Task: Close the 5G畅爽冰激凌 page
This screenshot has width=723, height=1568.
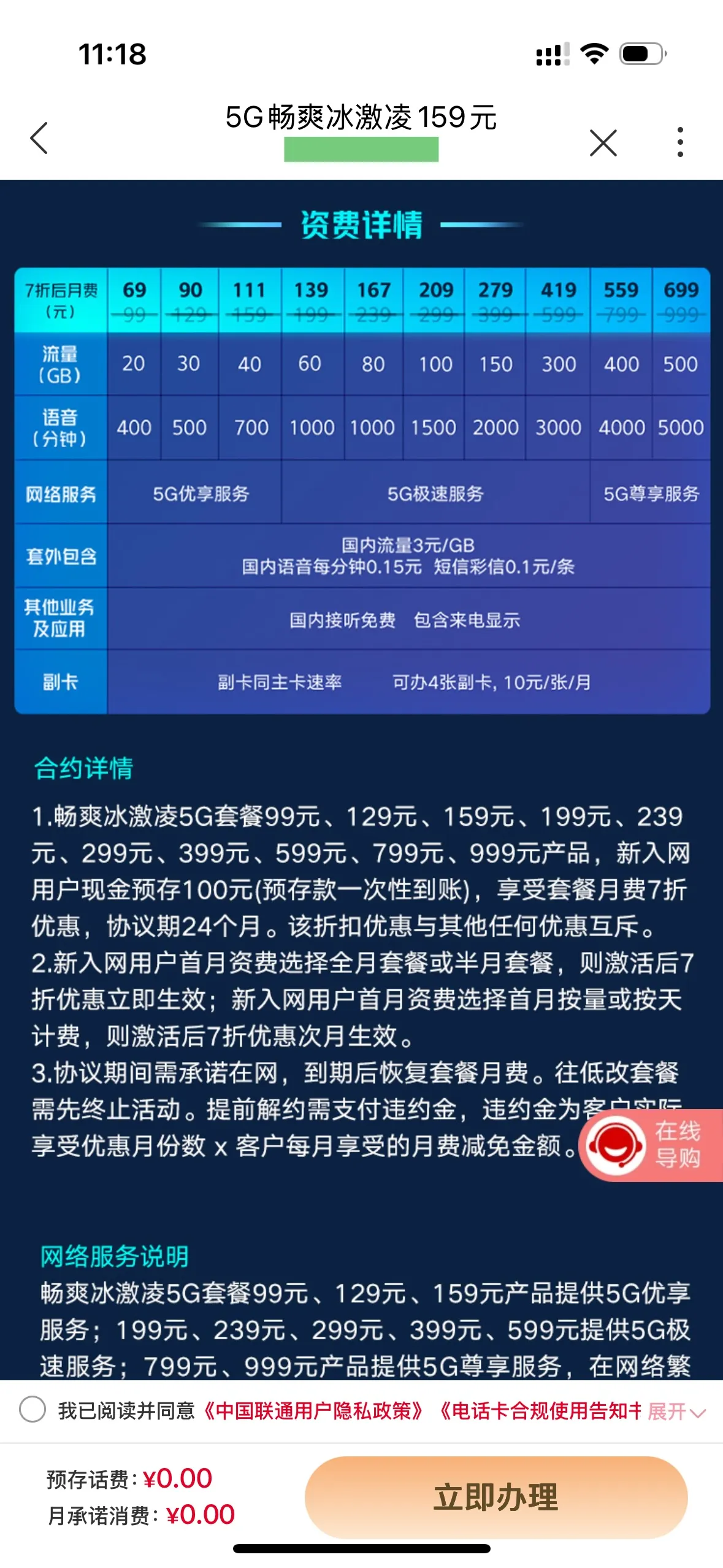Action: 603,143
